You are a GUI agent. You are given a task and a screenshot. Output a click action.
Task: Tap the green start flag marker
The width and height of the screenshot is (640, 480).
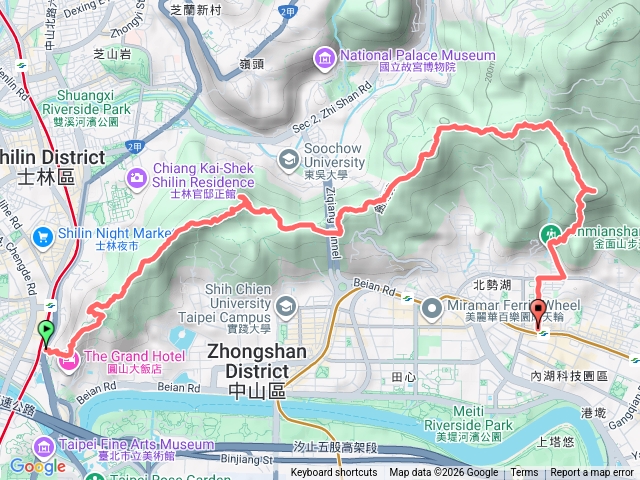(45, 332)
